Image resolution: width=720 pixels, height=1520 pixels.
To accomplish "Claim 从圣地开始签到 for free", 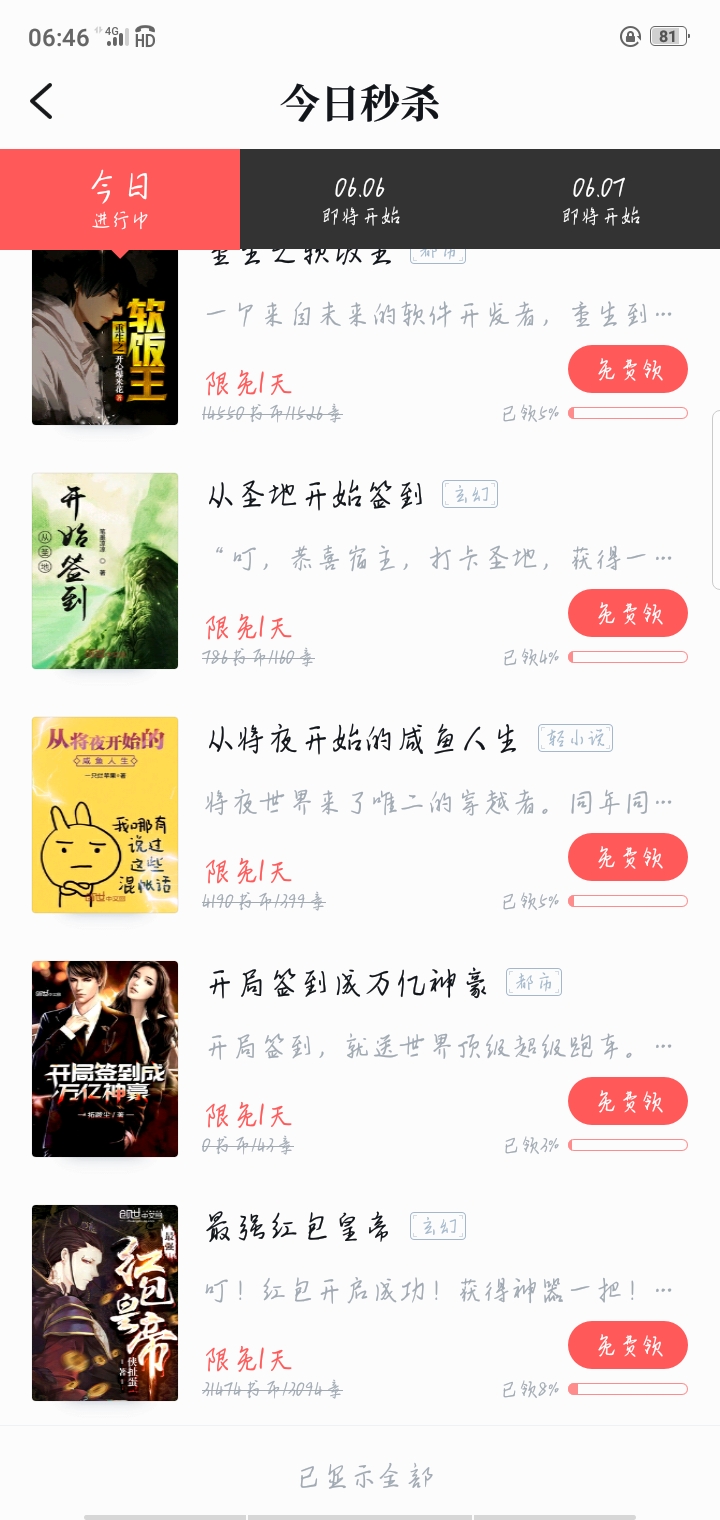I will click(x=628, y=613).
